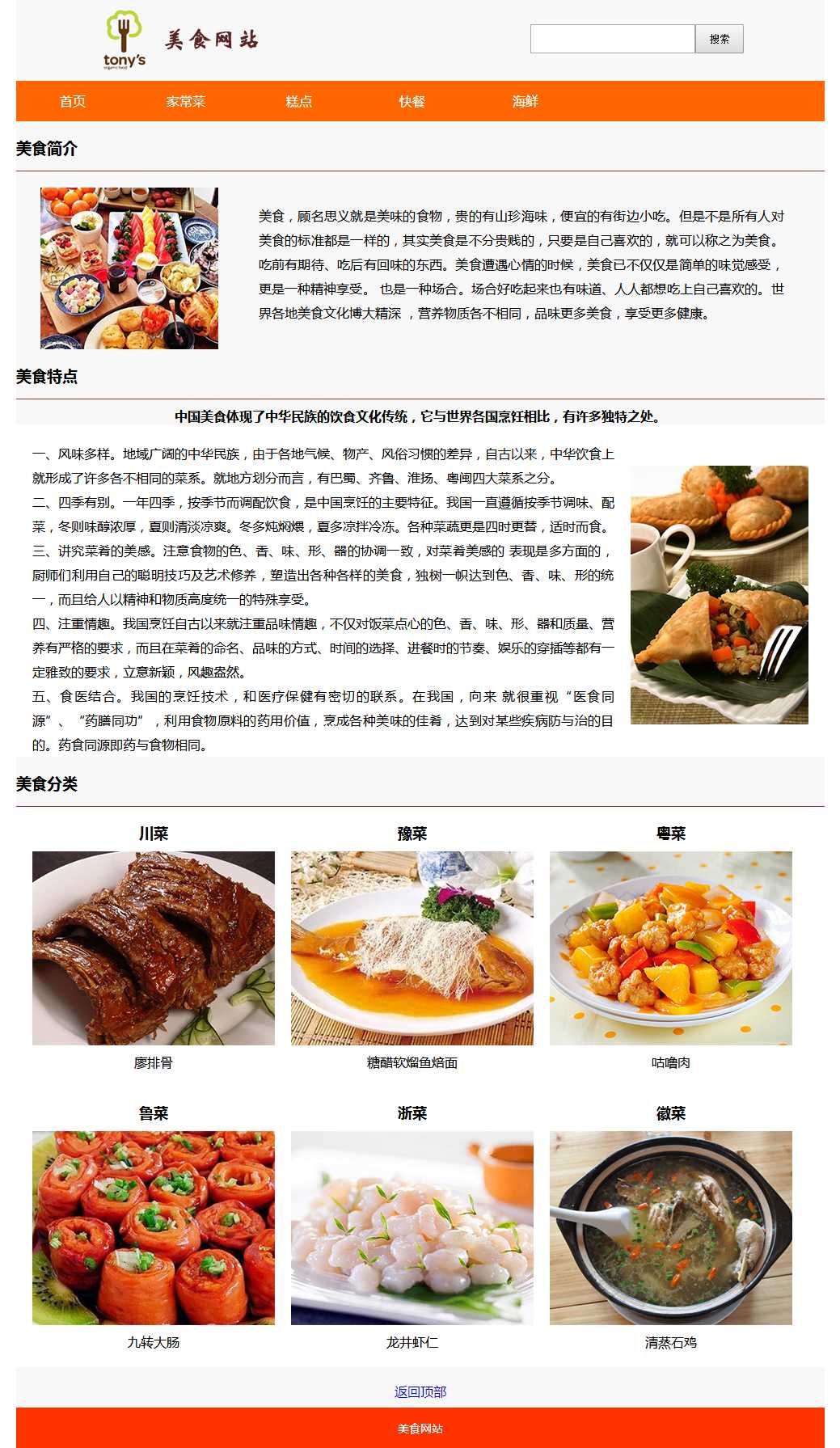The image size is (840, 1448).
Task: Tap the 返回顶部 link
Action: point(420,1391)
